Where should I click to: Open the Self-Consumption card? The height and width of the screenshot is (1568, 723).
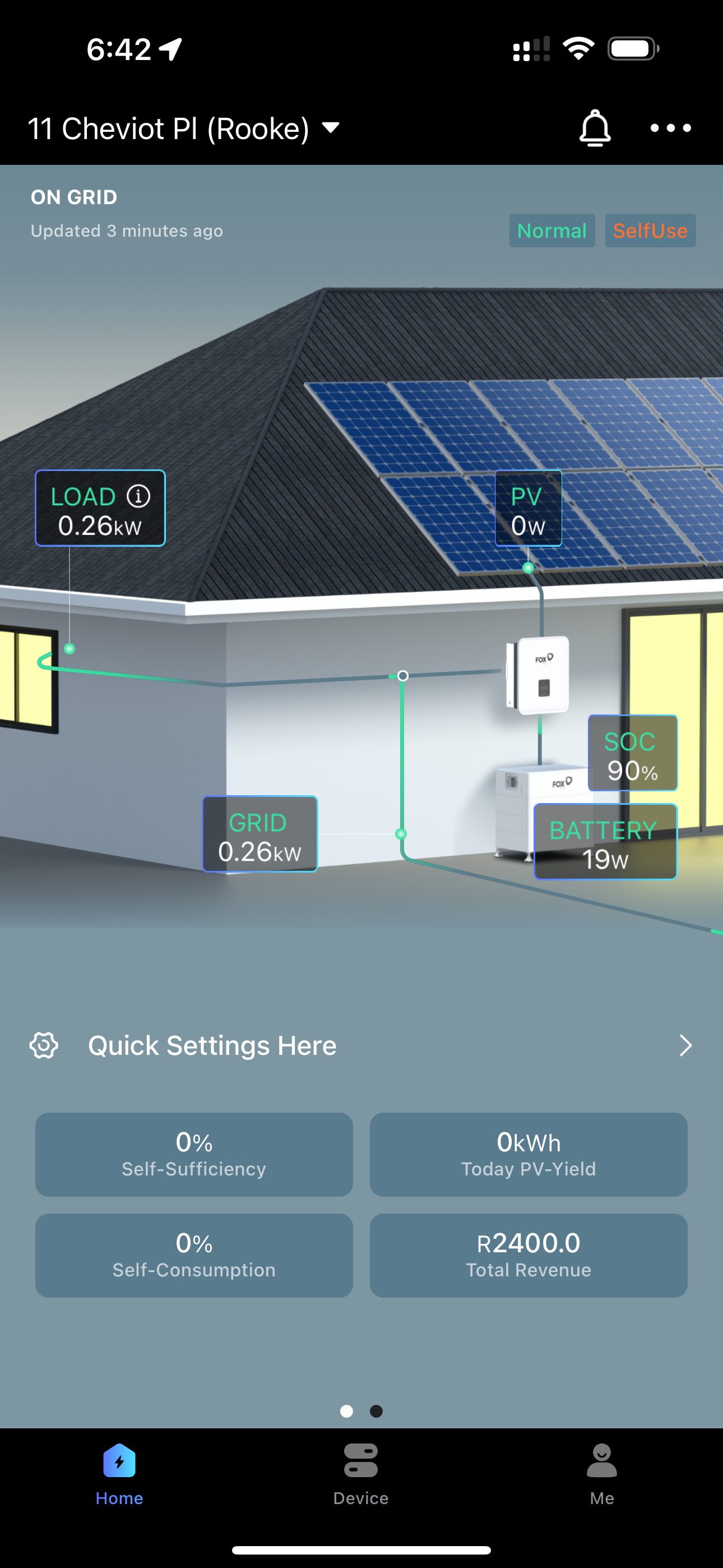[194, 1255]
